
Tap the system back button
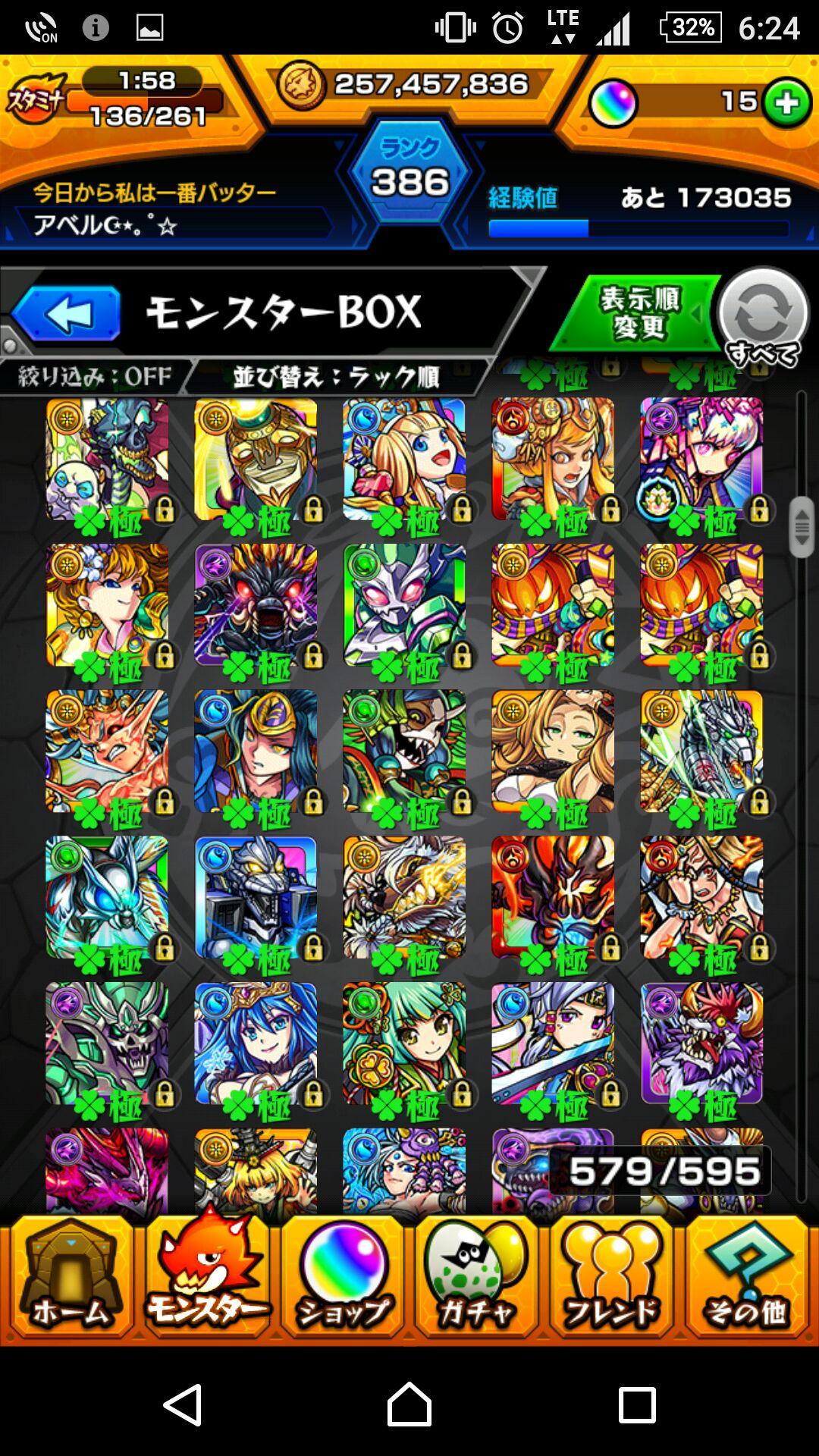point(183,1404)
